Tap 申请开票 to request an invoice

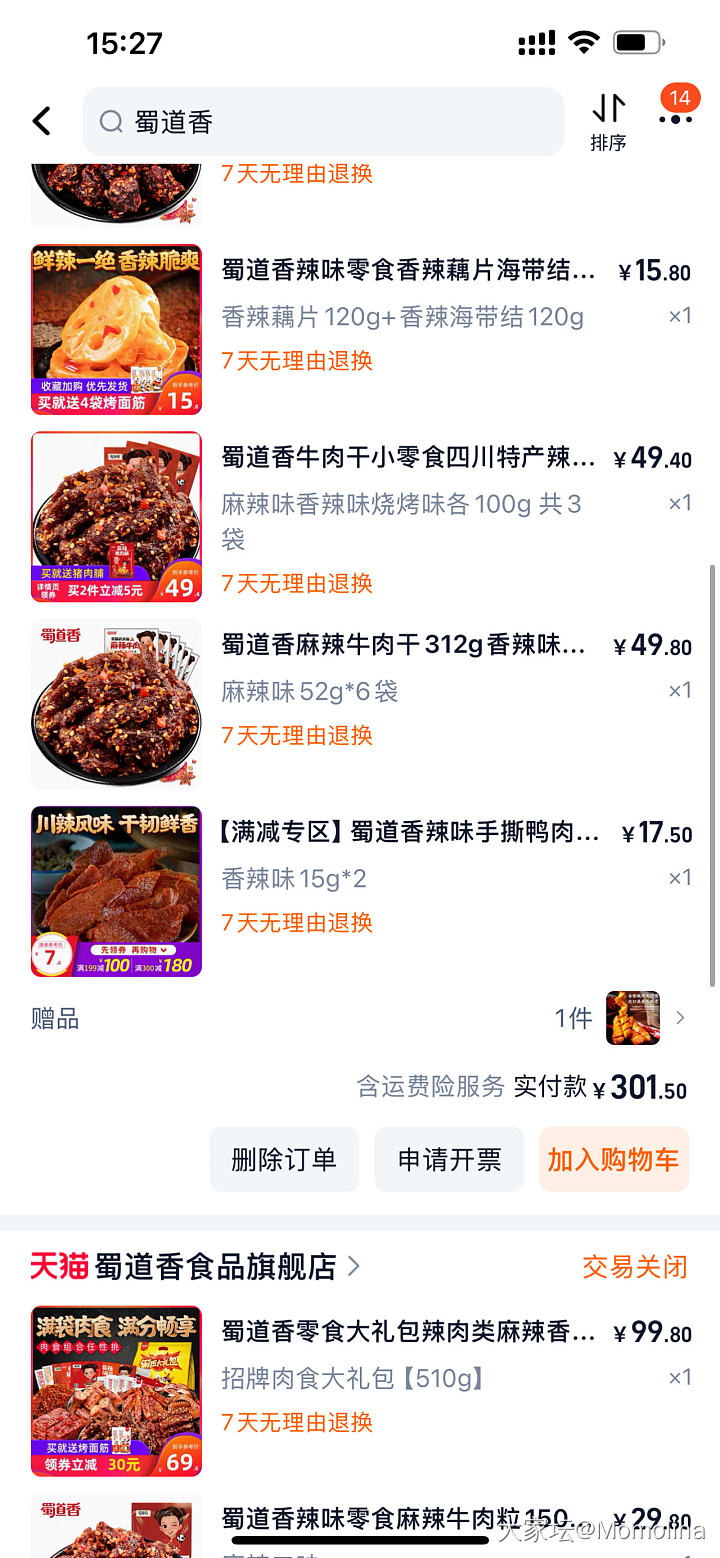pyautogui.click(x=449, y=1160)
